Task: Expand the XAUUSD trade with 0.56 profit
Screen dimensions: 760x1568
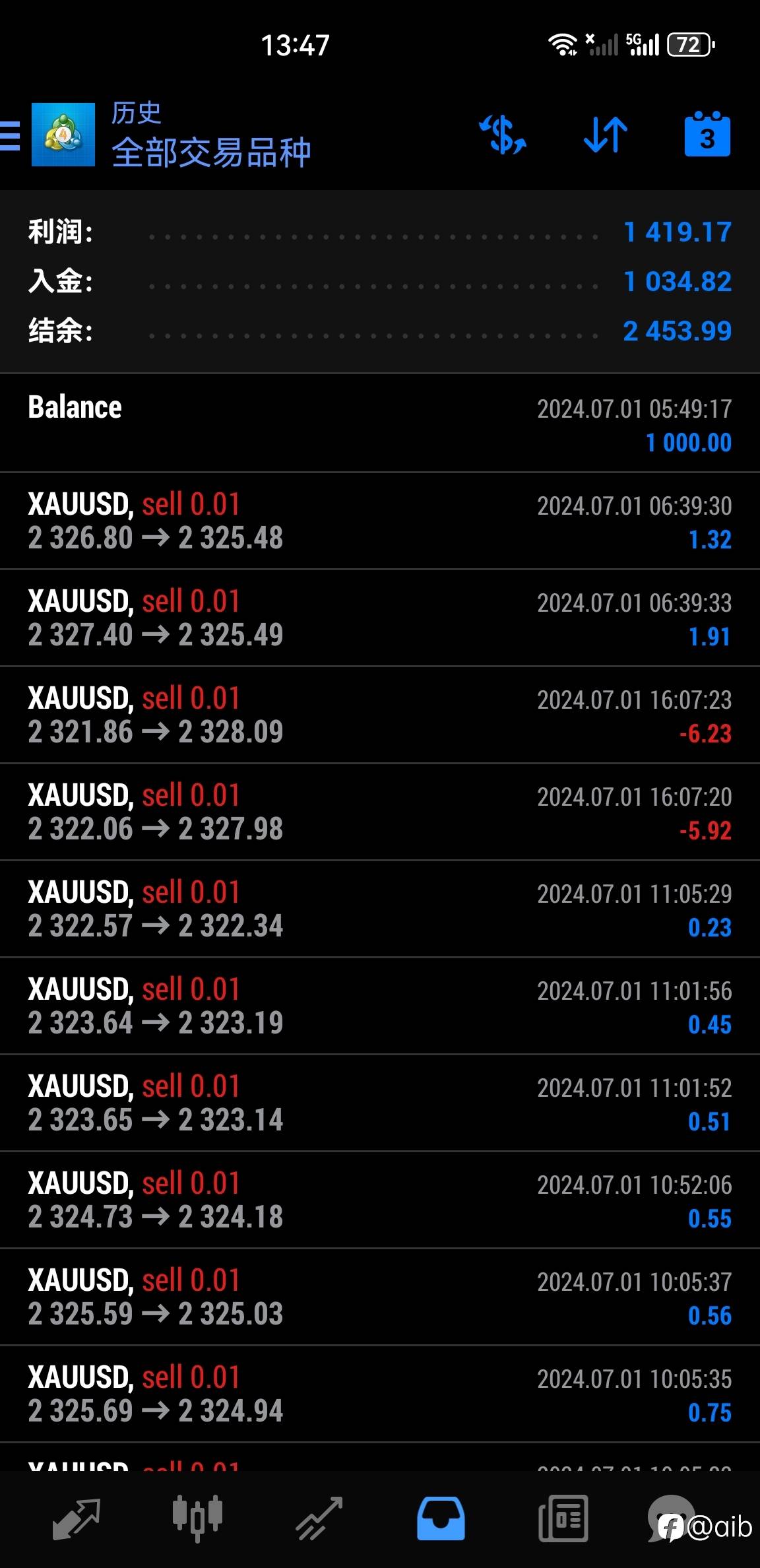Action: 380,1297
